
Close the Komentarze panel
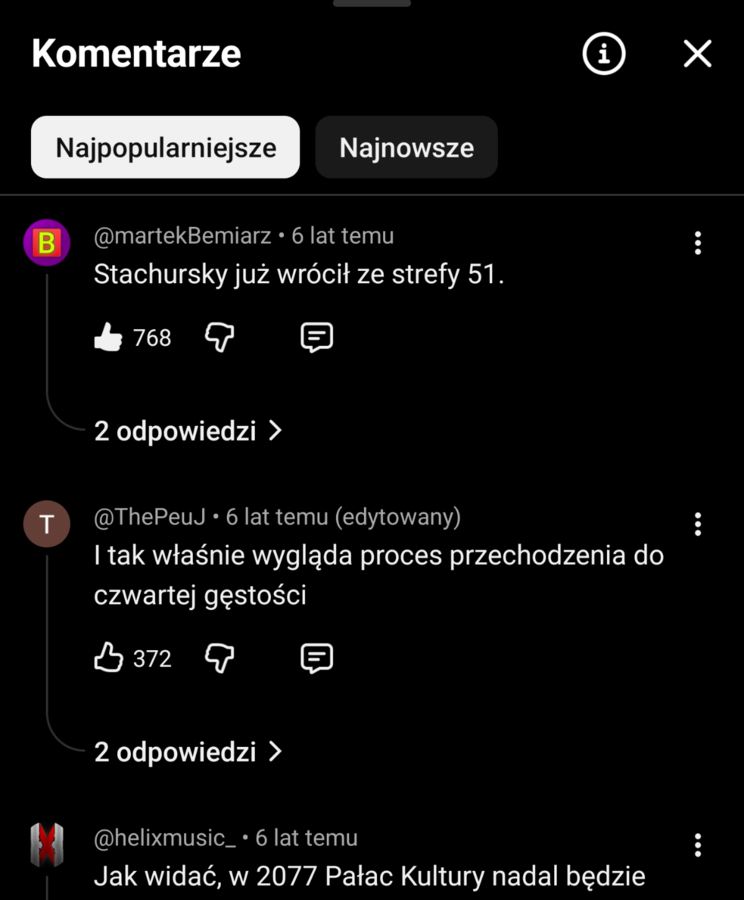click(696, 54)
